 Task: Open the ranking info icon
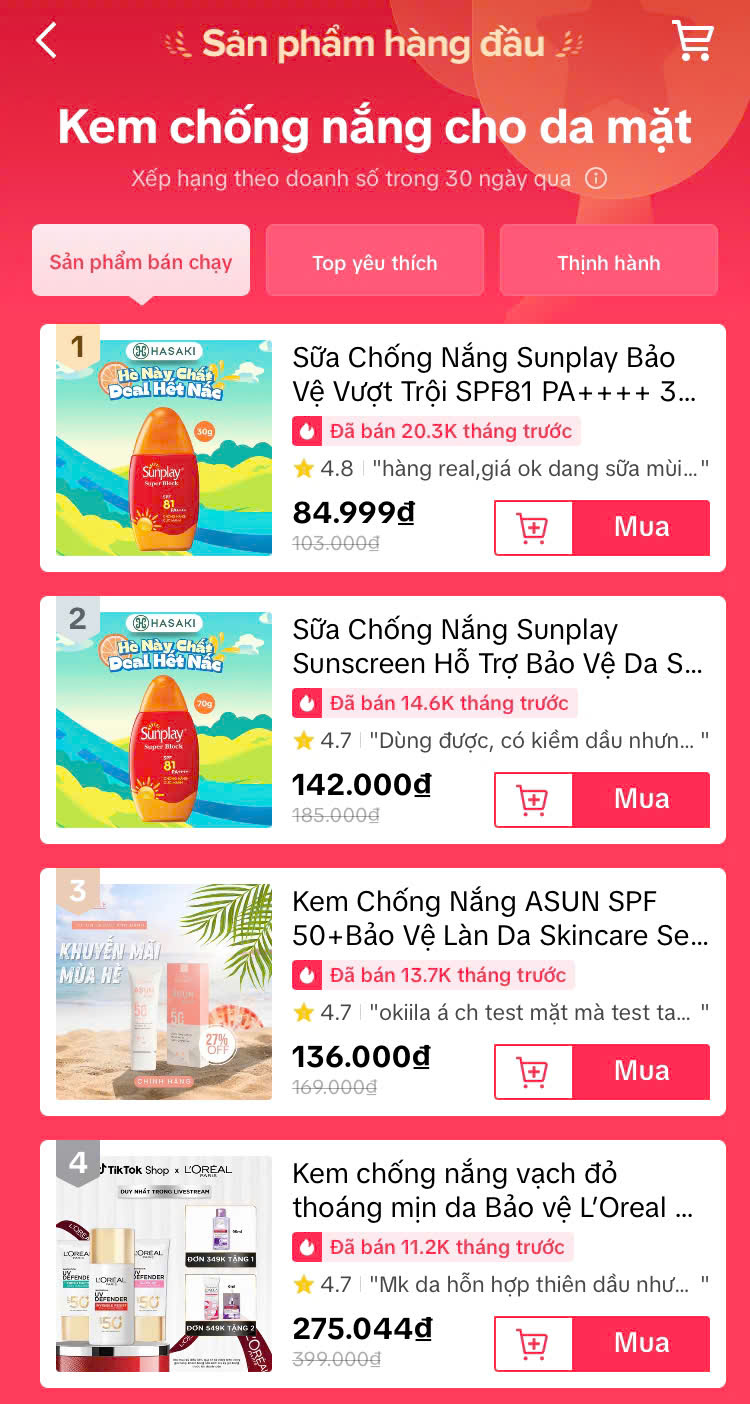tap(596, 179)
